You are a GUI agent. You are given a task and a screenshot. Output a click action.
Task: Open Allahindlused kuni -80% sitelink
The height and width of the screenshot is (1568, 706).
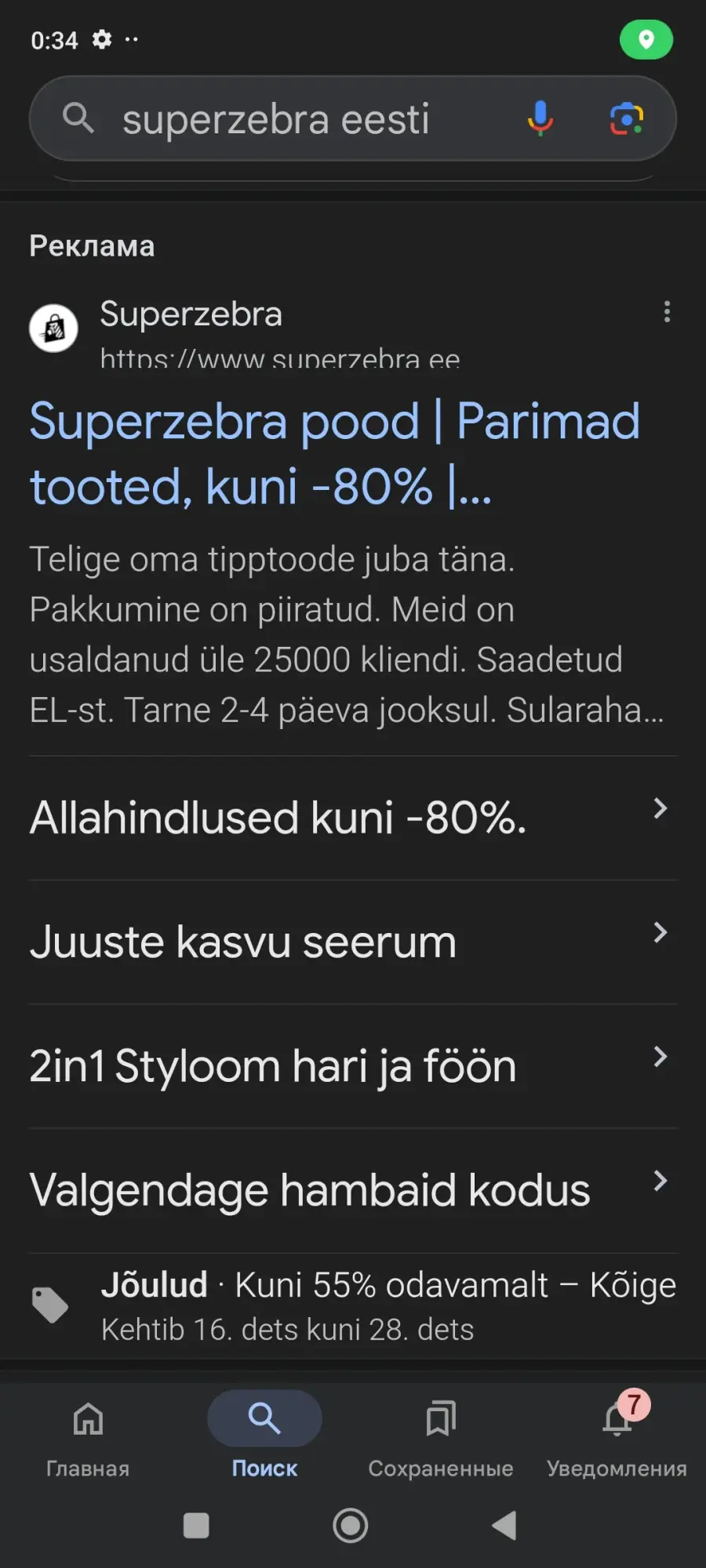coord(353,818)
